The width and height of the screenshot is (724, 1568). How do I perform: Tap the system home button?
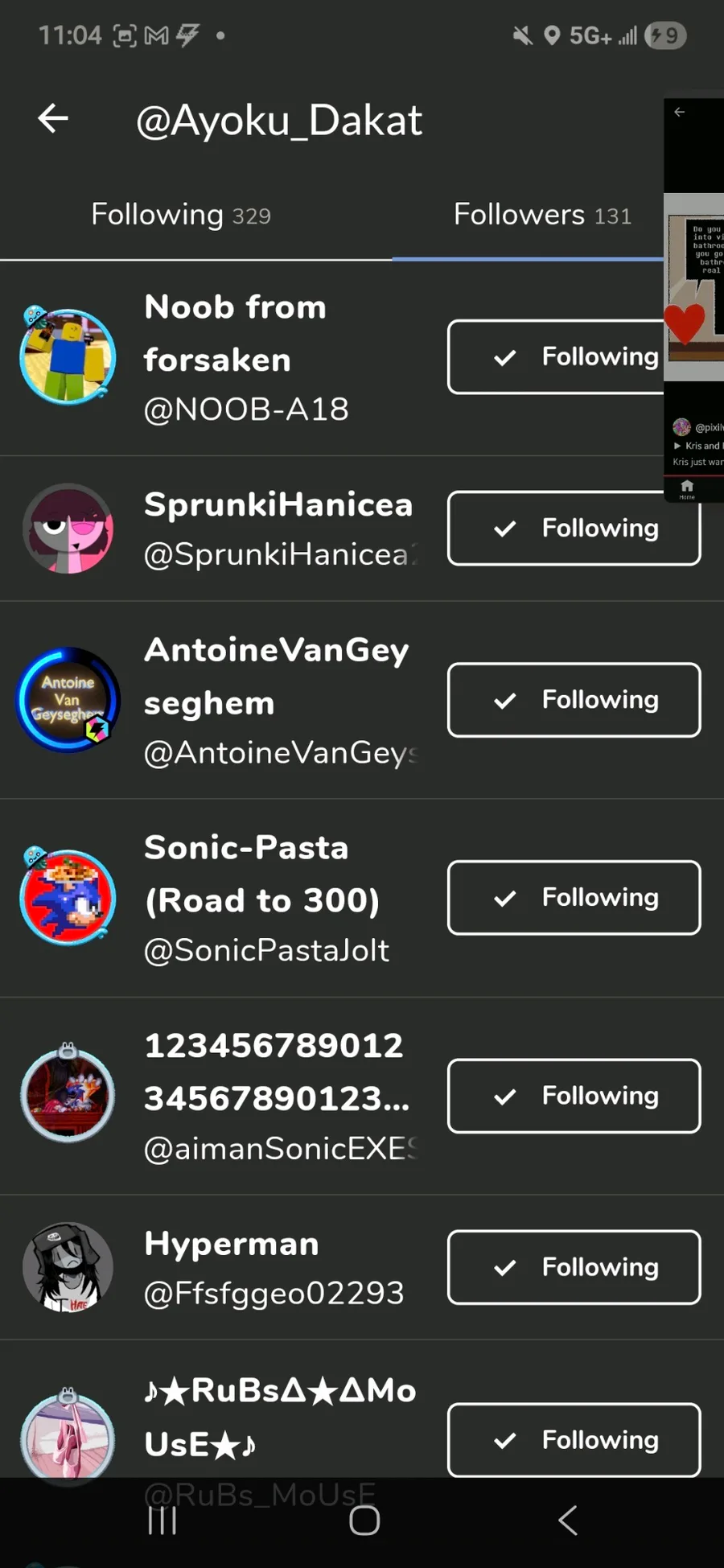coord(364,1521)
